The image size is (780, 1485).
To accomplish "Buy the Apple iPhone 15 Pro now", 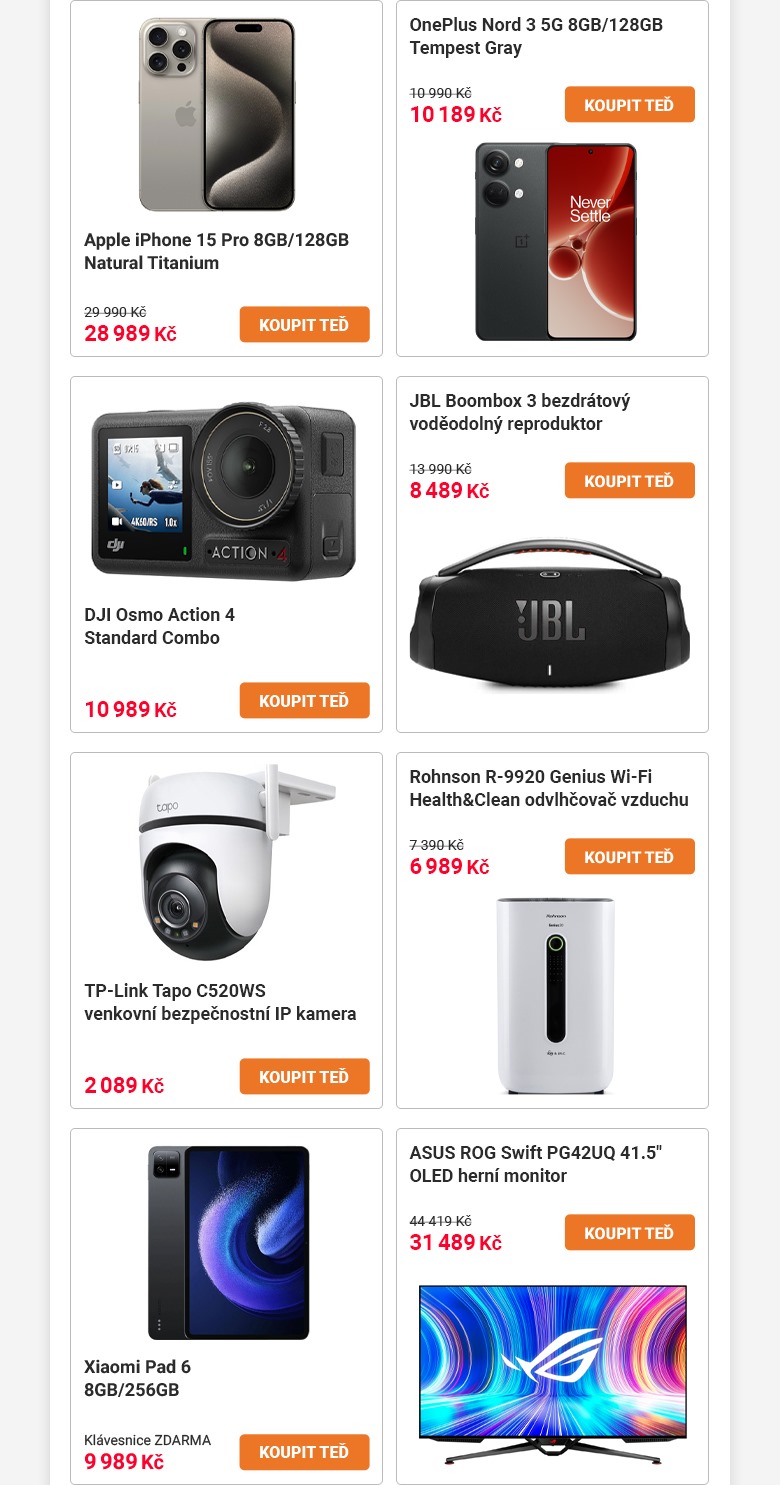I will coord(304,325).
